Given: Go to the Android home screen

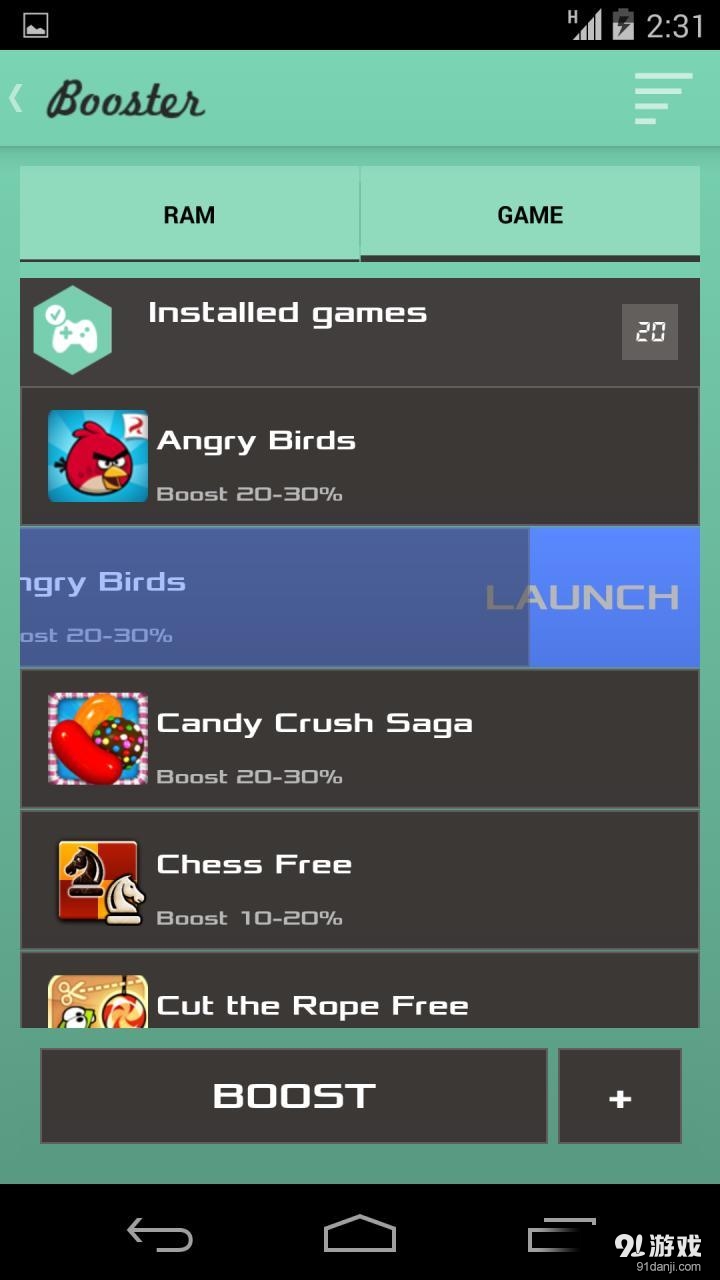Looking at the screenshot, I should (360, 1235).
